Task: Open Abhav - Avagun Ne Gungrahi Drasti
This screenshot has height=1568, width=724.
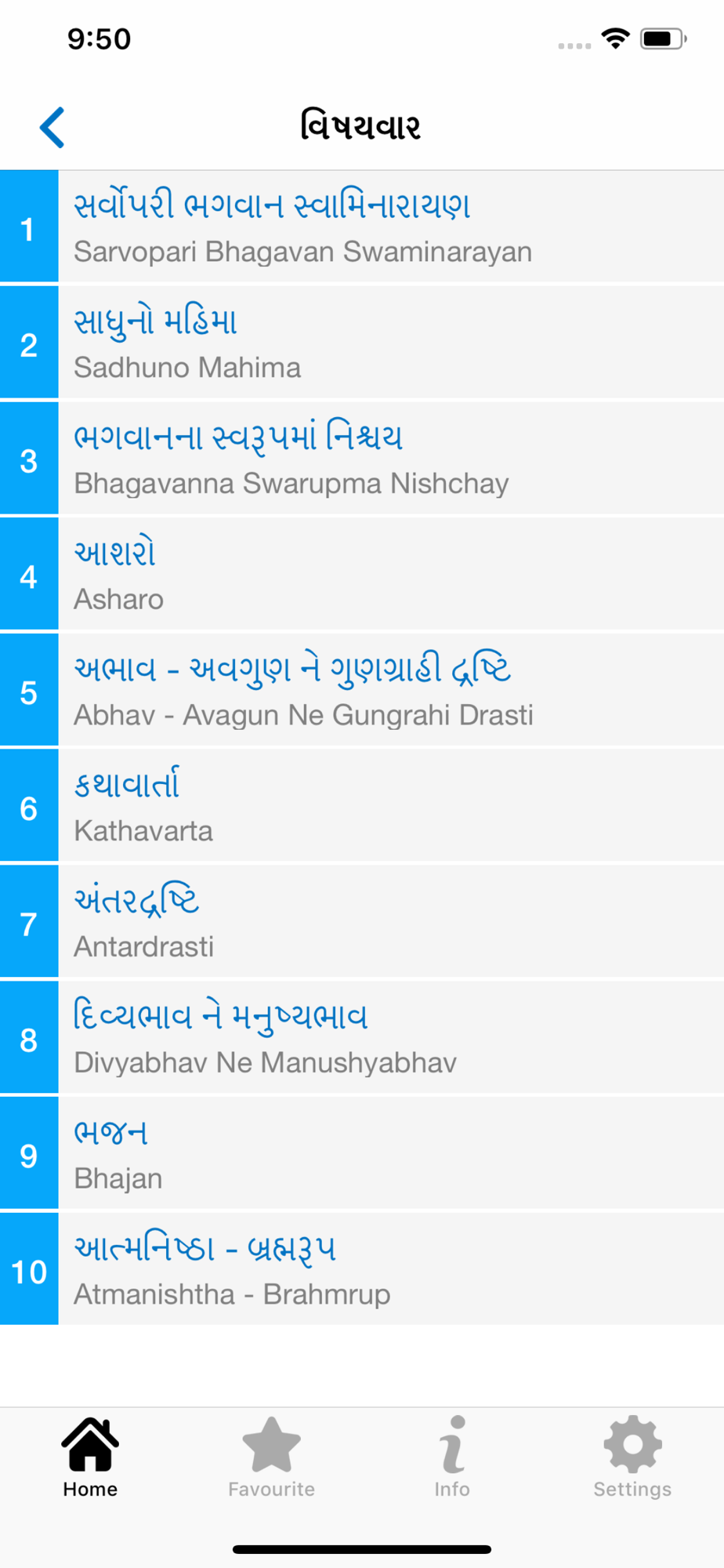Action: point(362,691)
